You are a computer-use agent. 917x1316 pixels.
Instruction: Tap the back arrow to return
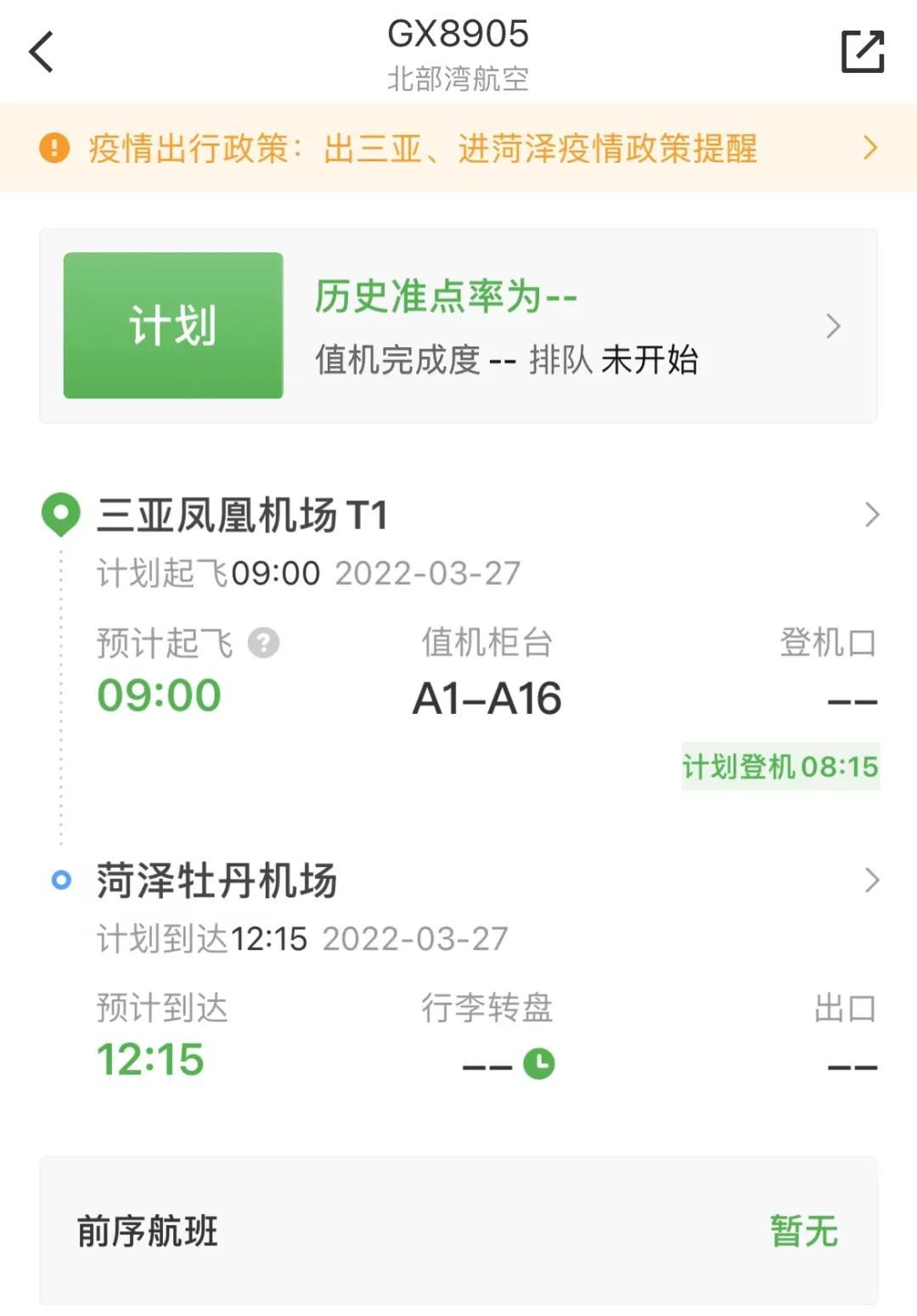click(42, 53)
